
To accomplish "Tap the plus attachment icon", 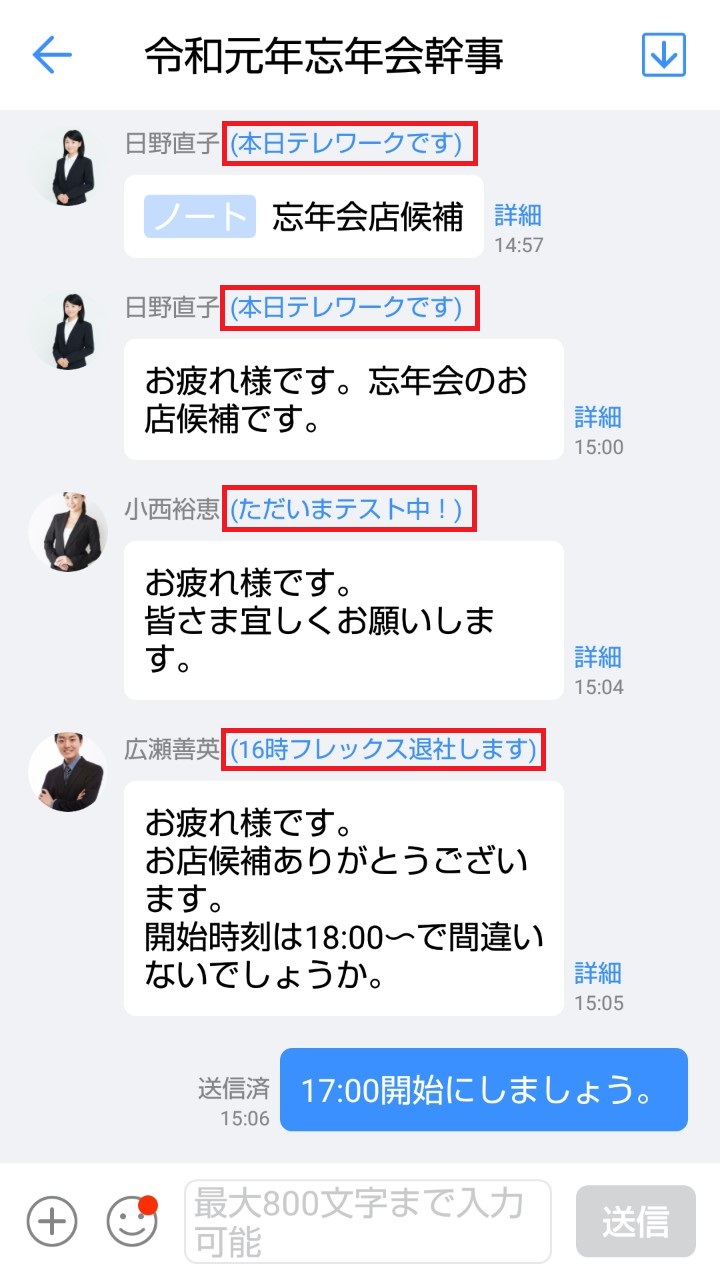I will [52, 1221].
